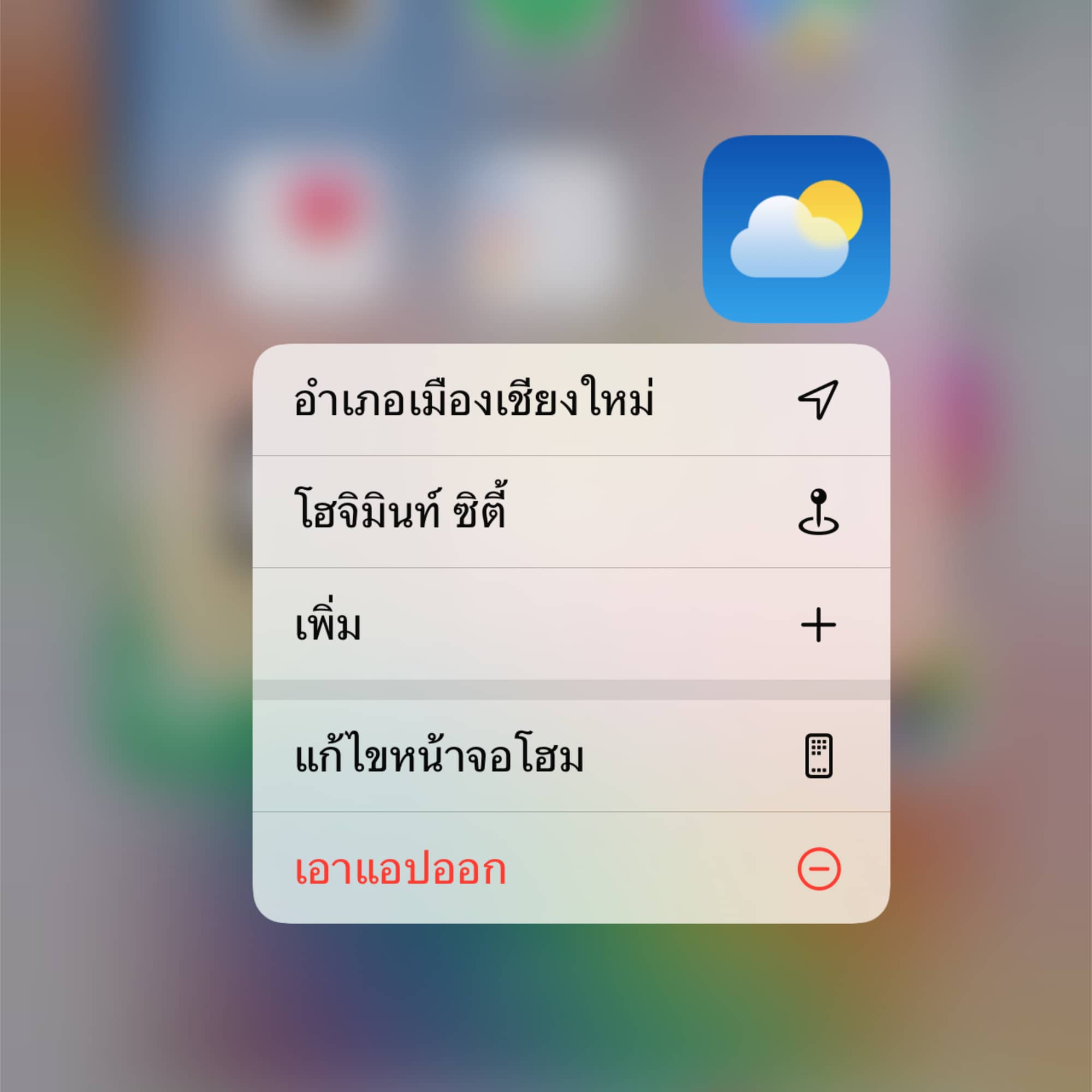Select เพิ่ม to add a location
Viewport: 1092px width, 1092px height.
pos(571,625)
